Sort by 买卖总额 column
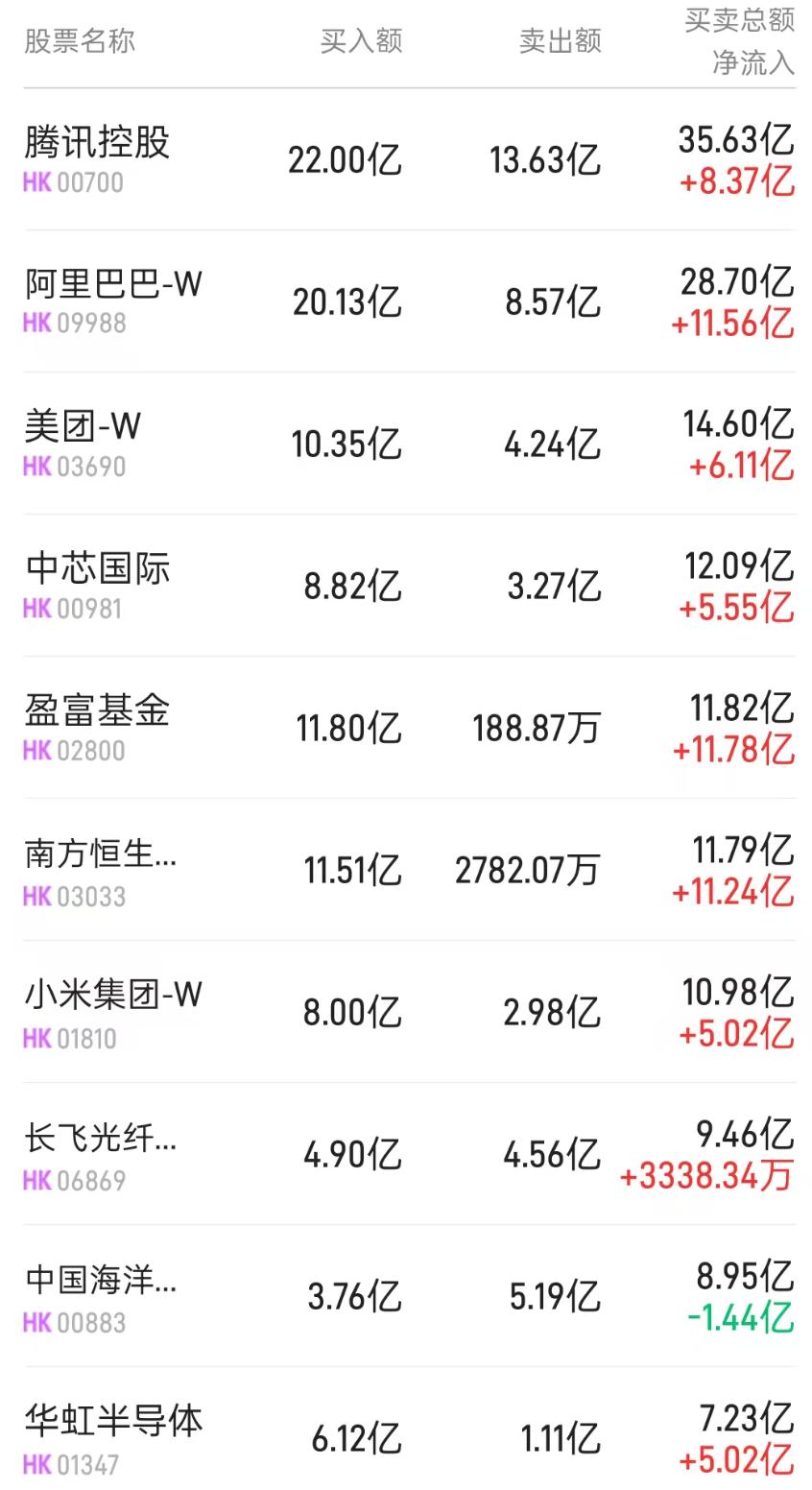 pyautogui.click(x=738, y=21)
